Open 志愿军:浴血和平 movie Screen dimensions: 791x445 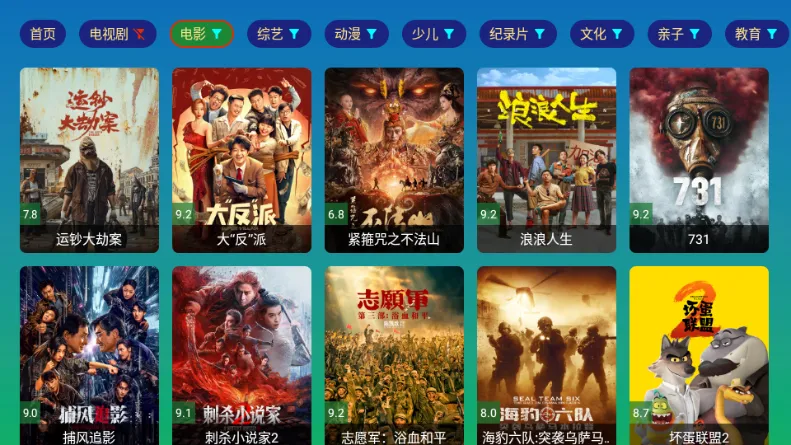pos(394,355)
